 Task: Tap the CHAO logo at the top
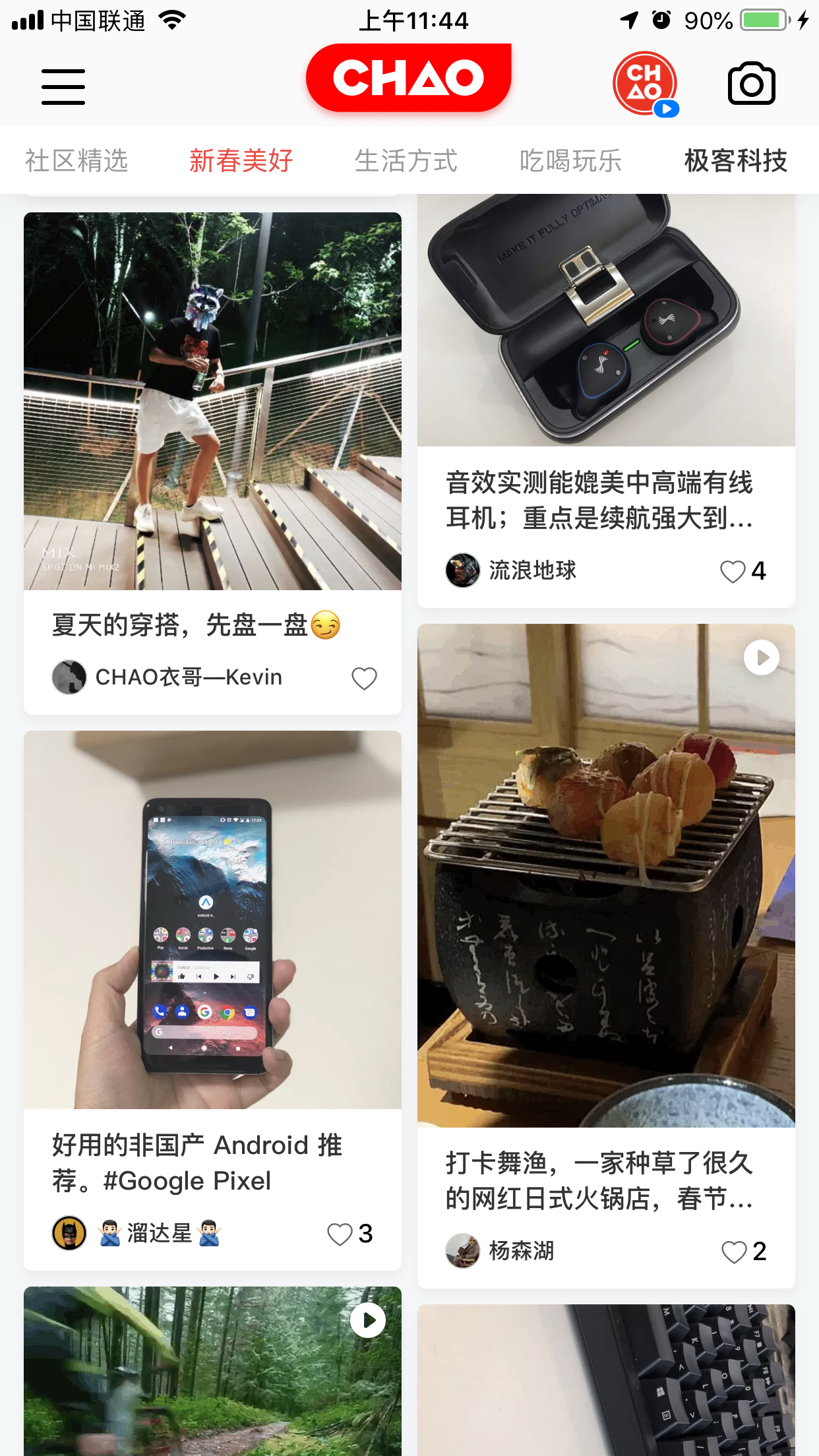pyautogui.click(x=408, y=78)
